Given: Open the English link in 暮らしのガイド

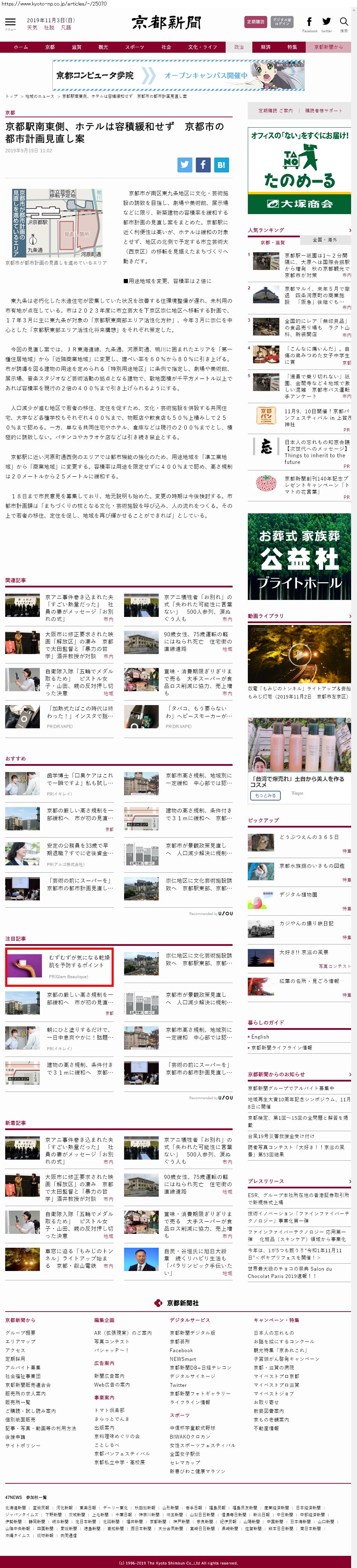Looking at the screenshot, I should coord(260,1037).
